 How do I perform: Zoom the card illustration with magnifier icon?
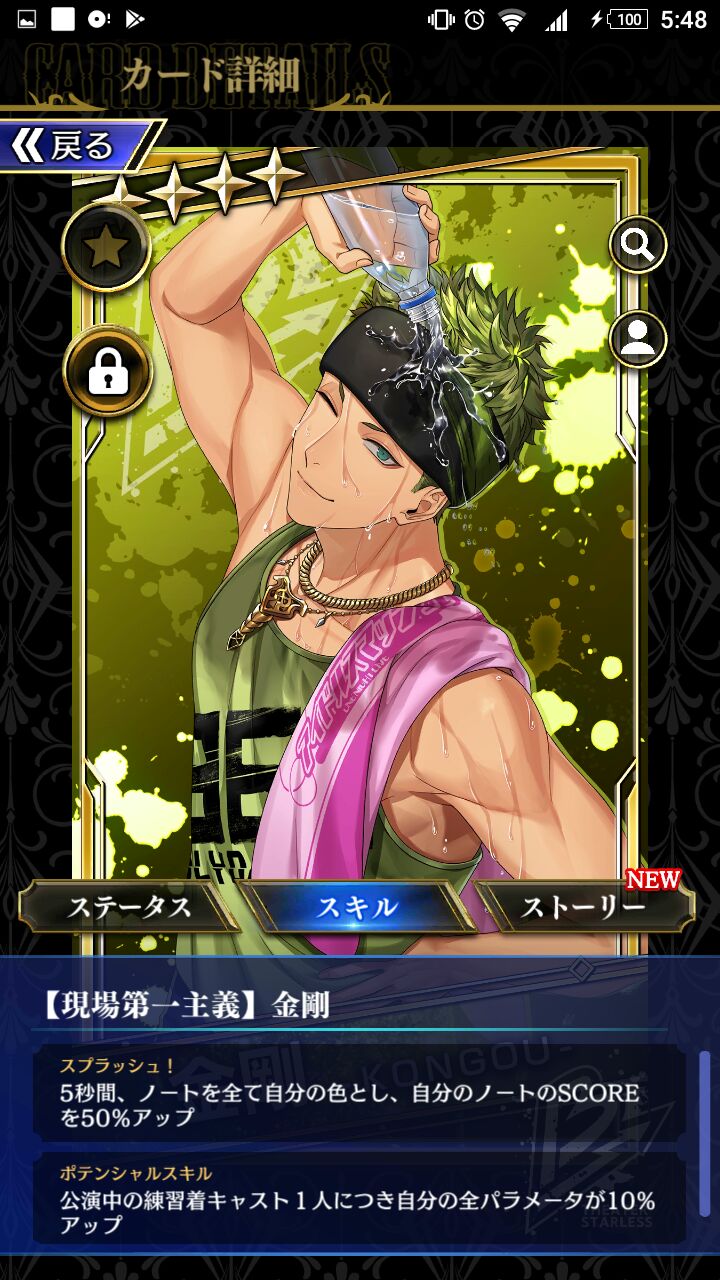pos(638,245)
